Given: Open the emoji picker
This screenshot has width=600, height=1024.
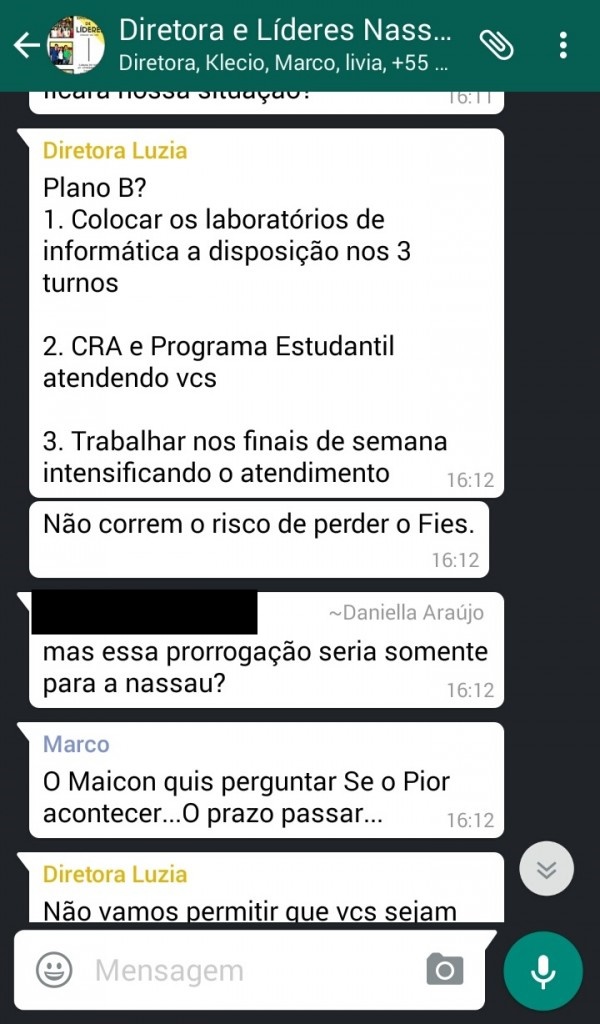Looking at the screenshot, I should (x=54, y=969).
